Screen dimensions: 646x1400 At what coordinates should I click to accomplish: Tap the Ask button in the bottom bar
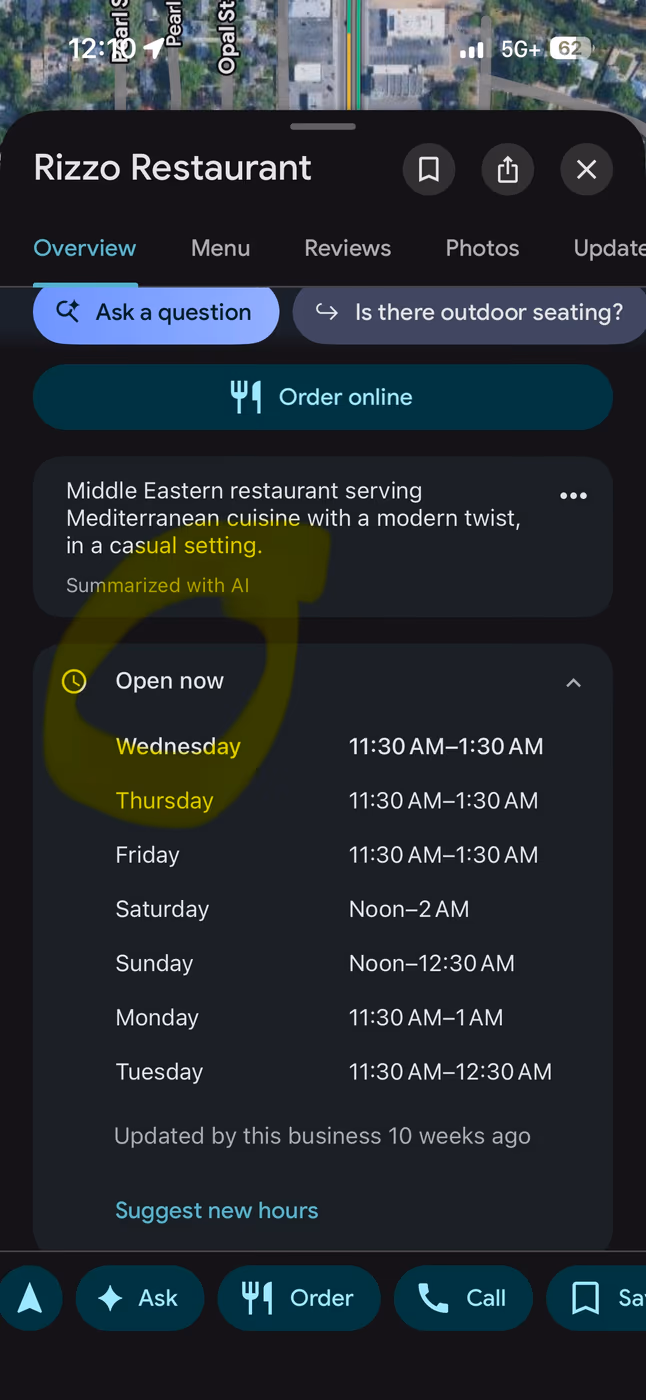[140, 1298]
